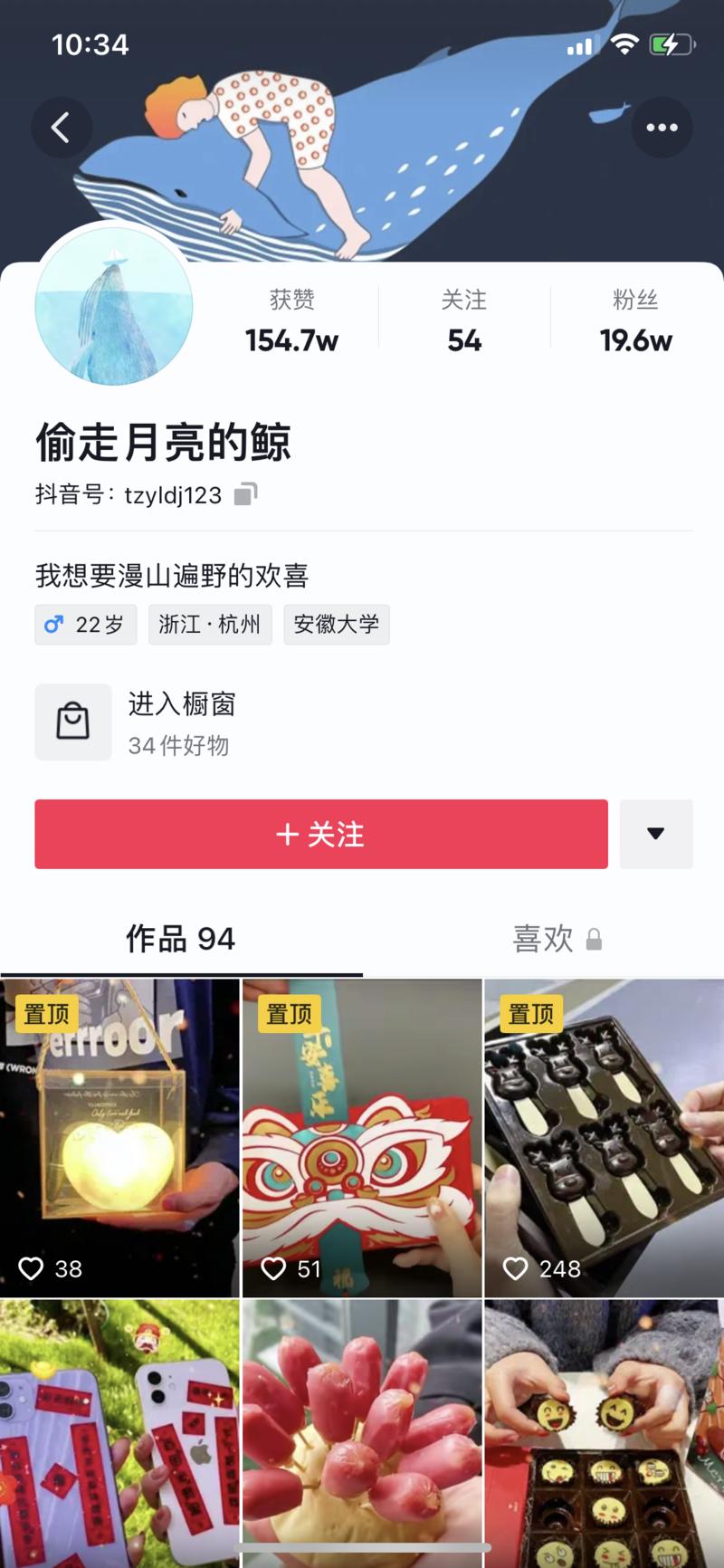Tap the 置顶 badge on the first pinned video

coord(46,1015)
